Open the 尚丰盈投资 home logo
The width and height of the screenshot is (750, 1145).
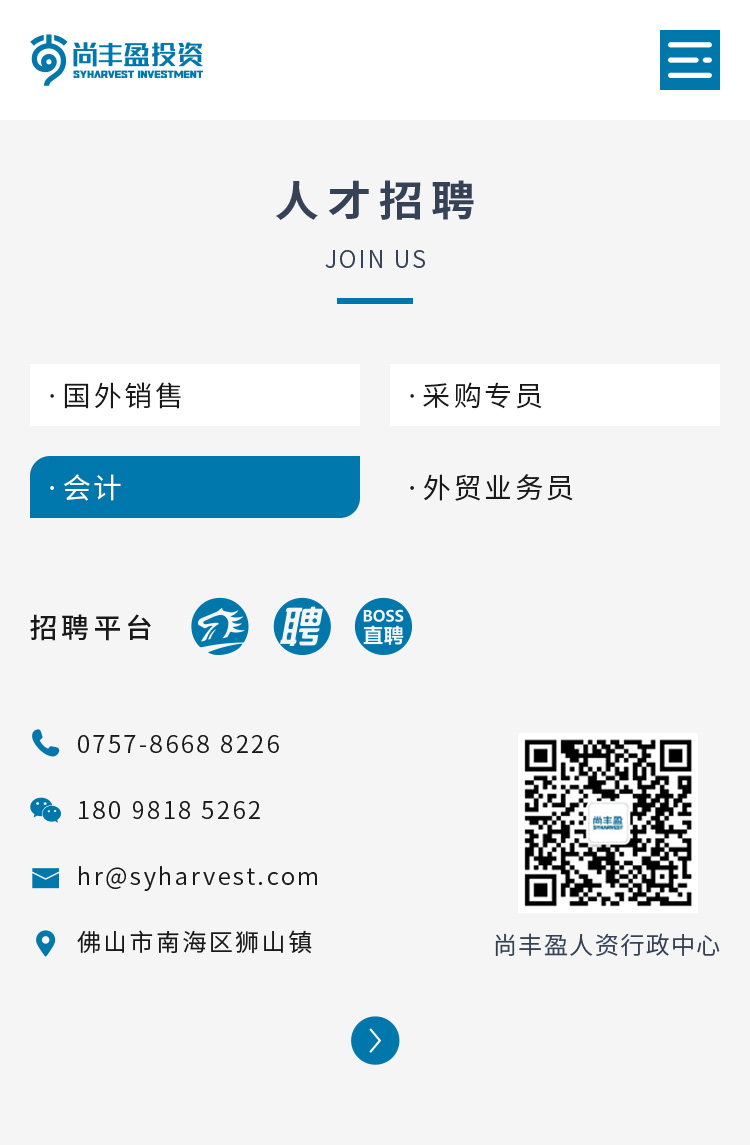pos(117,59)
